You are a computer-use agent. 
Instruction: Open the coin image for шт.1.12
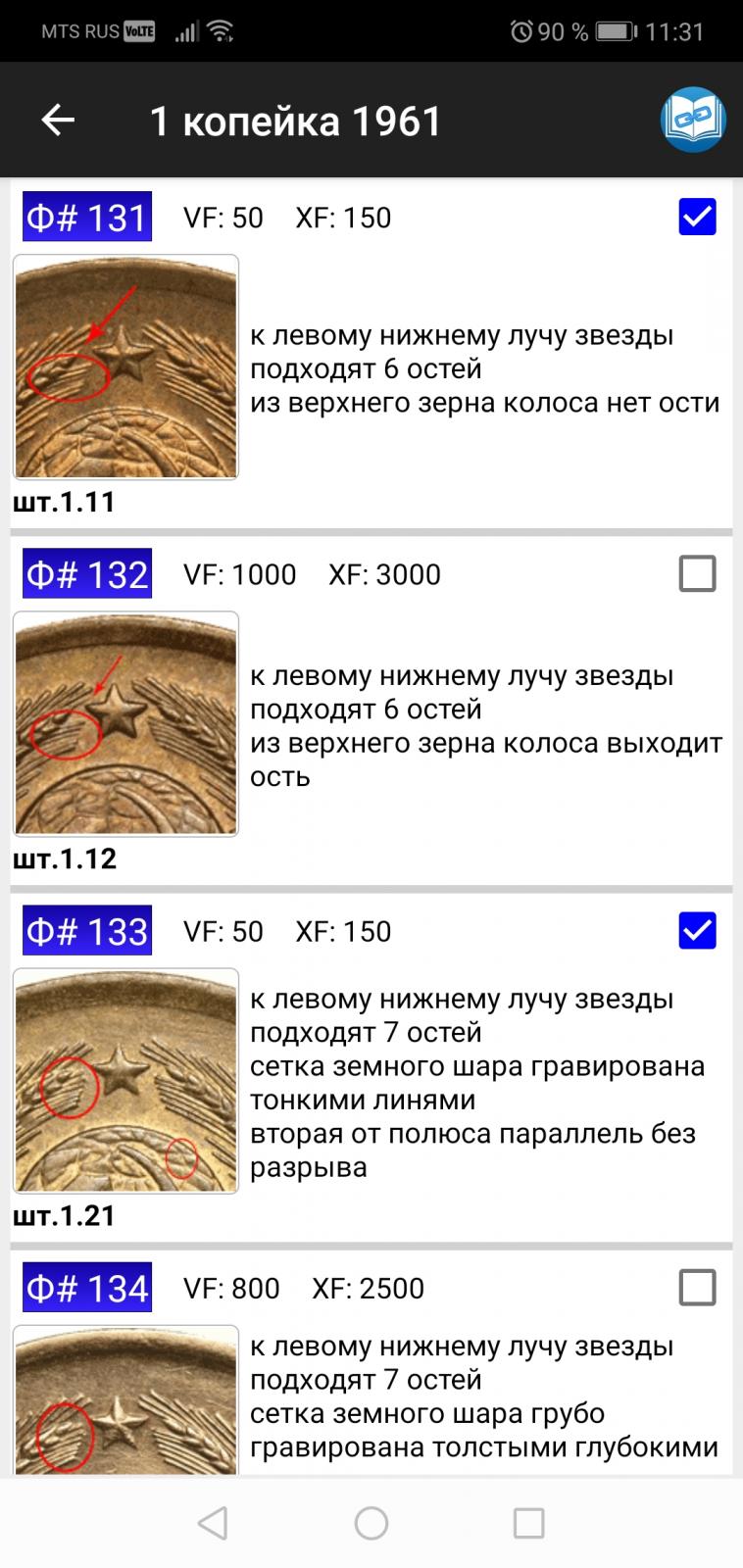pos(125,723)
